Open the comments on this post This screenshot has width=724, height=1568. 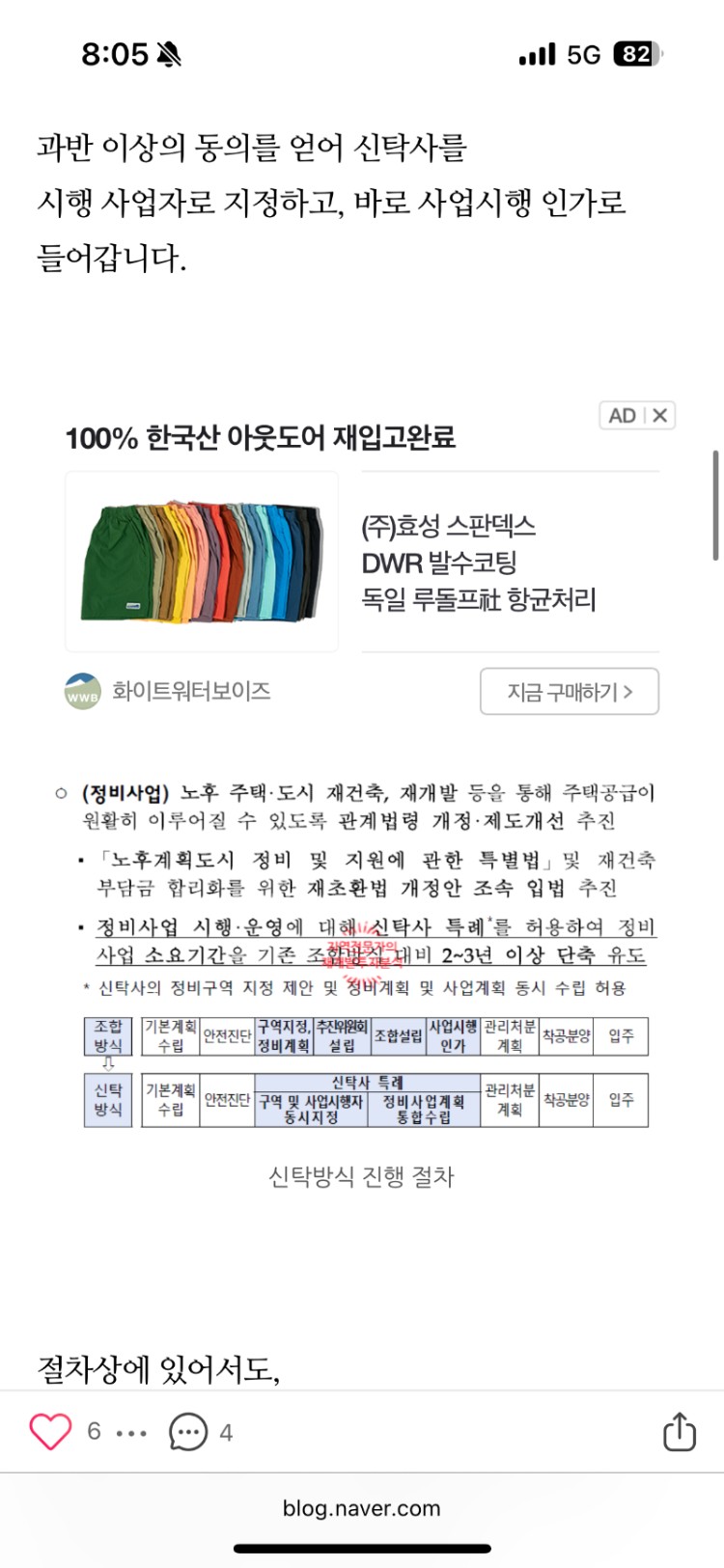click(x=188, y=1432)
